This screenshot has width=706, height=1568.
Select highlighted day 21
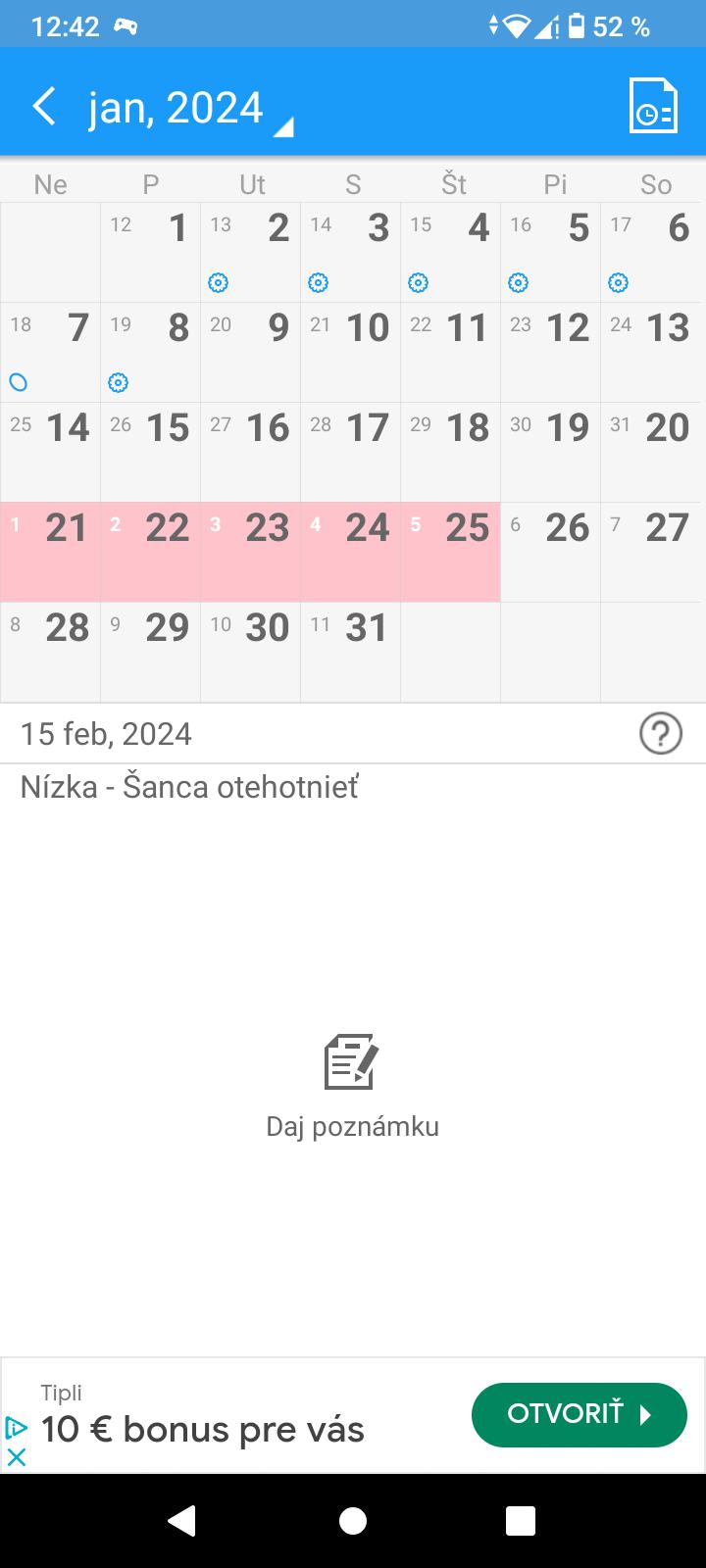coord(50,553)
